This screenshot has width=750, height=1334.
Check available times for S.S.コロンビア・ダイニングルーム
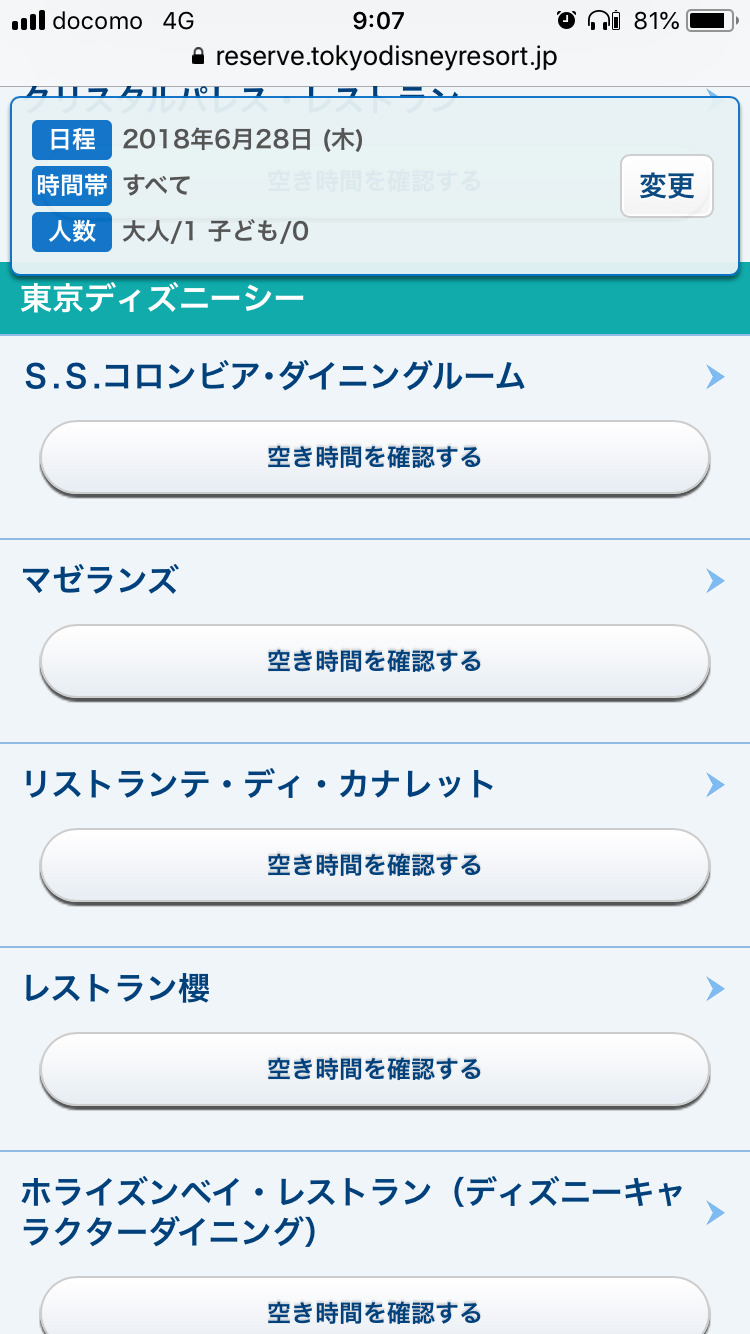pos(374,458)
